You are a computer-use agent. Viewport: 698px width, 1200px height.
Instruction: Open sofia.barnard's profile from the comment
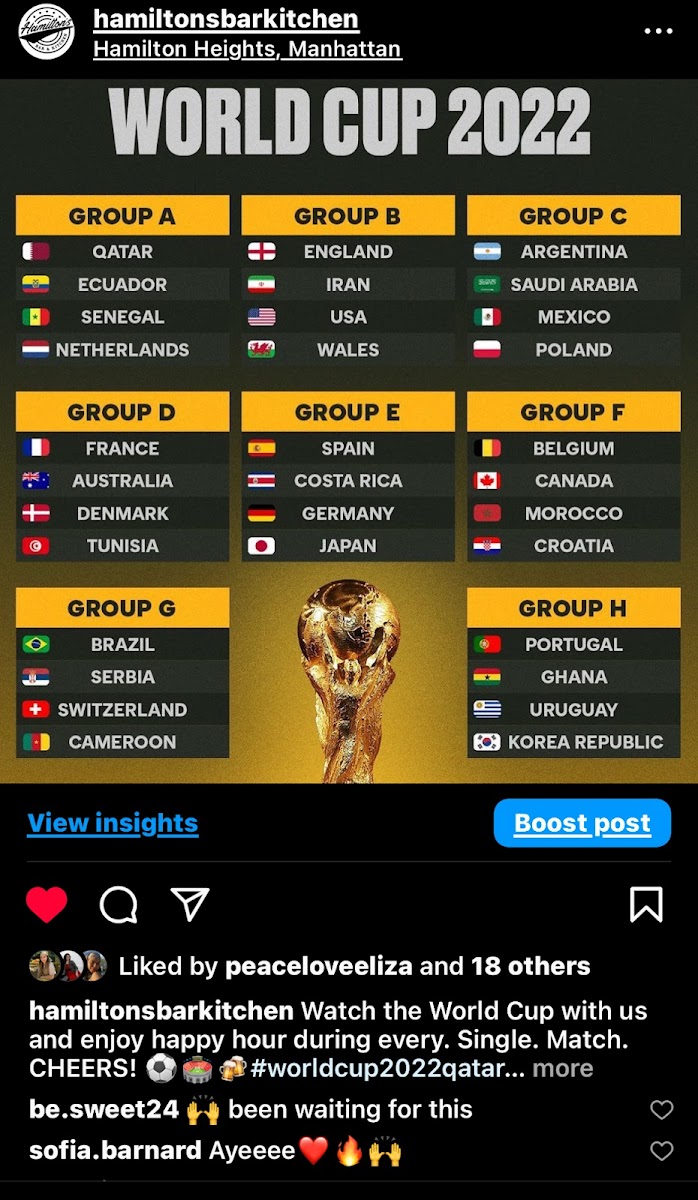click(116, 1151)
